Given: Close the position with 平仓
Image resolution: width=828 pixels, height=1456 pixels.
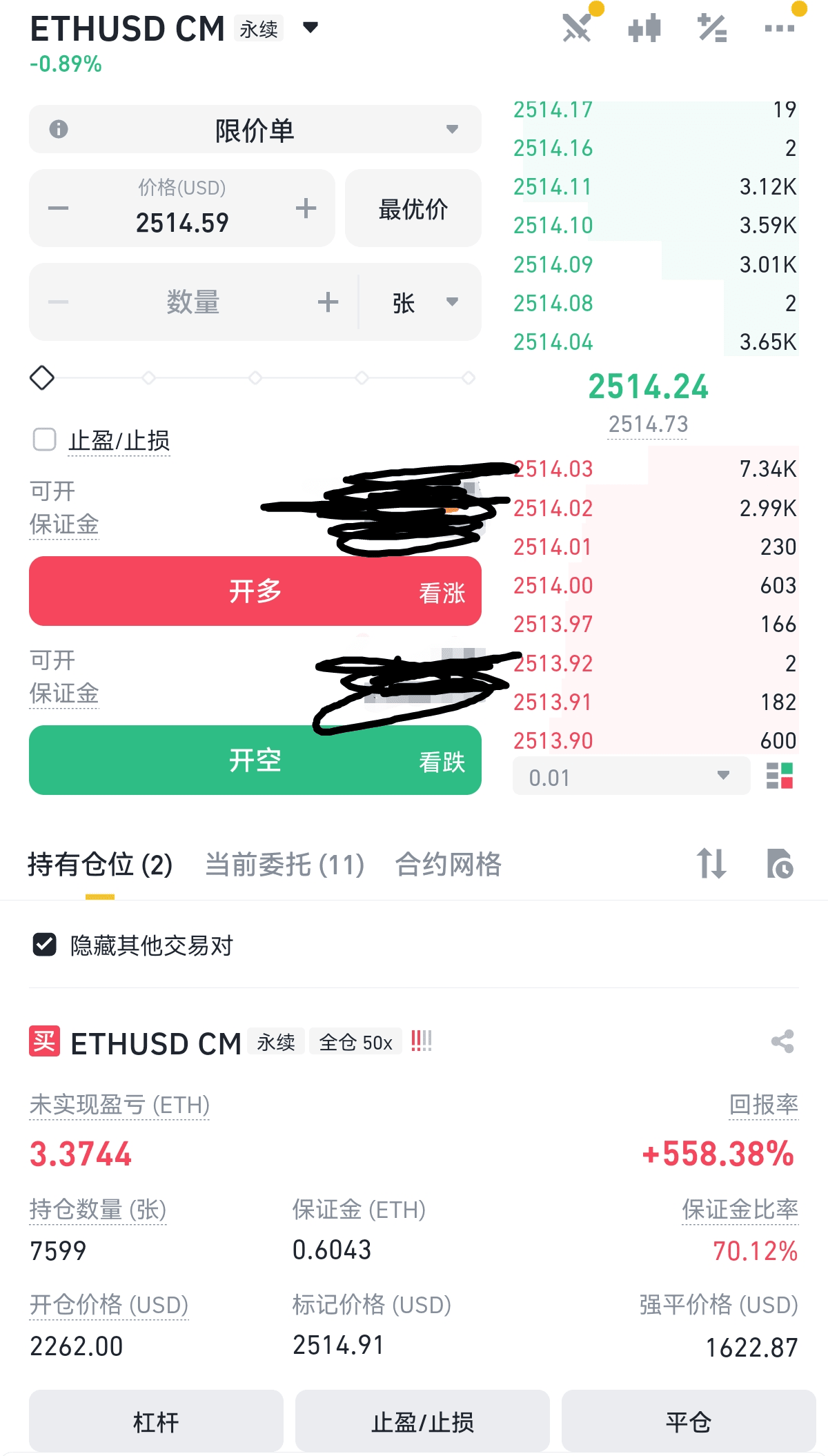Looking at the screenshot, I should tap(688, 1421).
